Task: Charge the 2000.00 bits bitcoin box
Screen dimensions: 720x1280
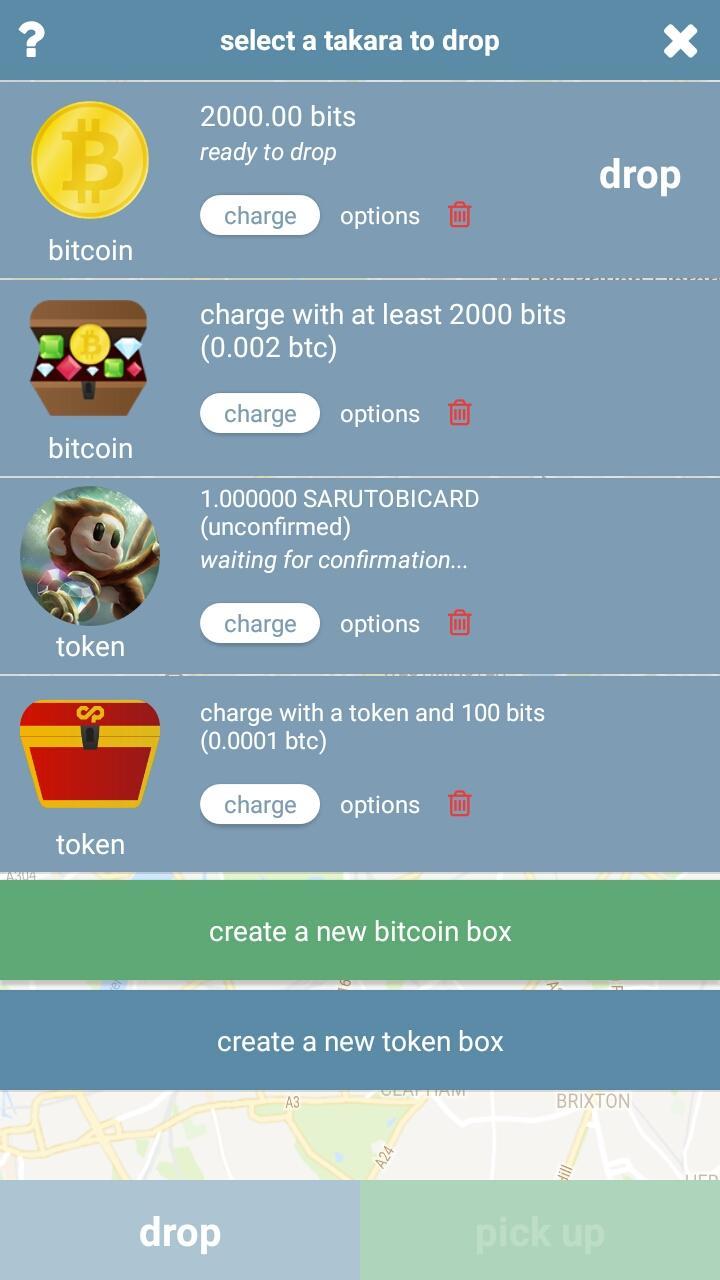Action: tap(260, 216)
